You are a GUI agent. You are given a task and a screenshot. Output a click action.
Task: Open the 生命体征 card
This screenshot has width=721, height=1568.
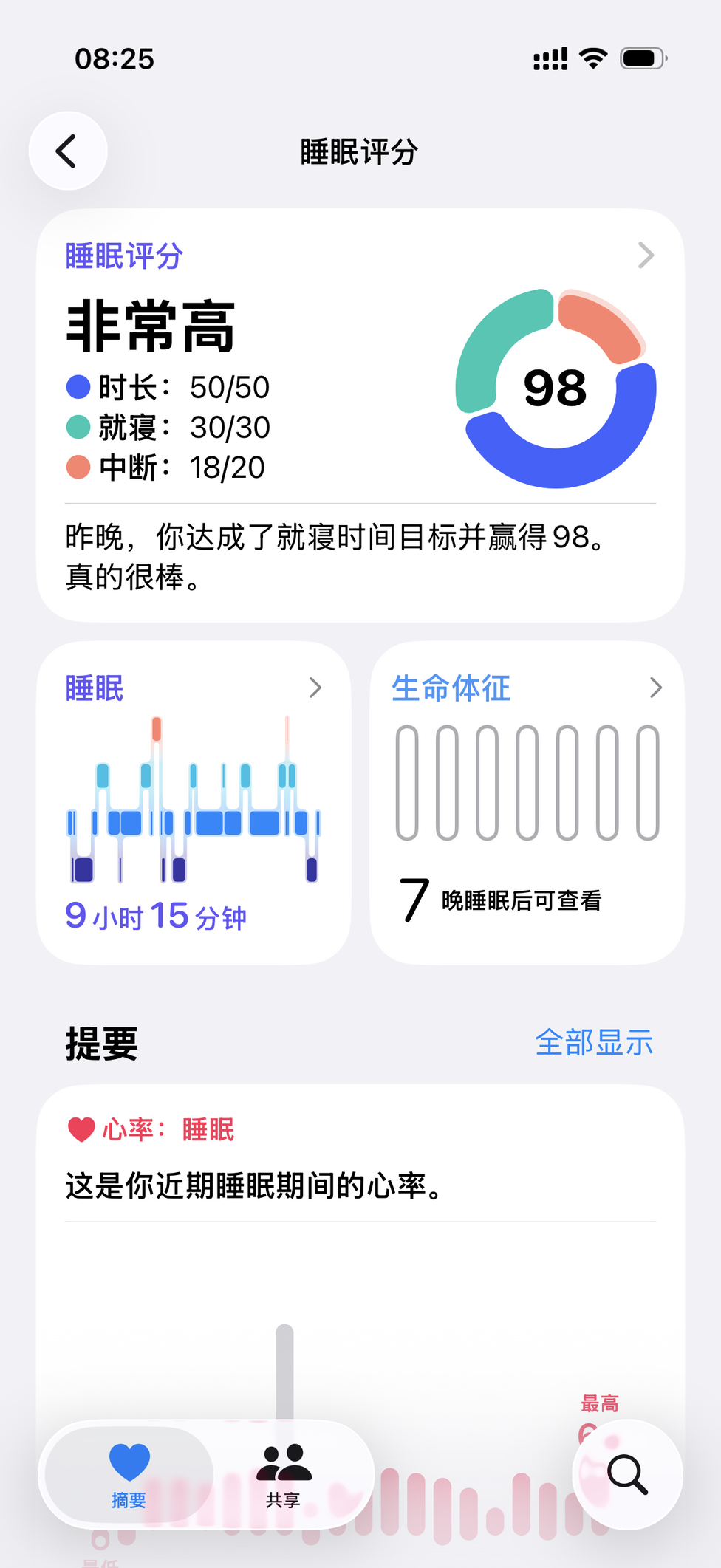click(526, 802)
